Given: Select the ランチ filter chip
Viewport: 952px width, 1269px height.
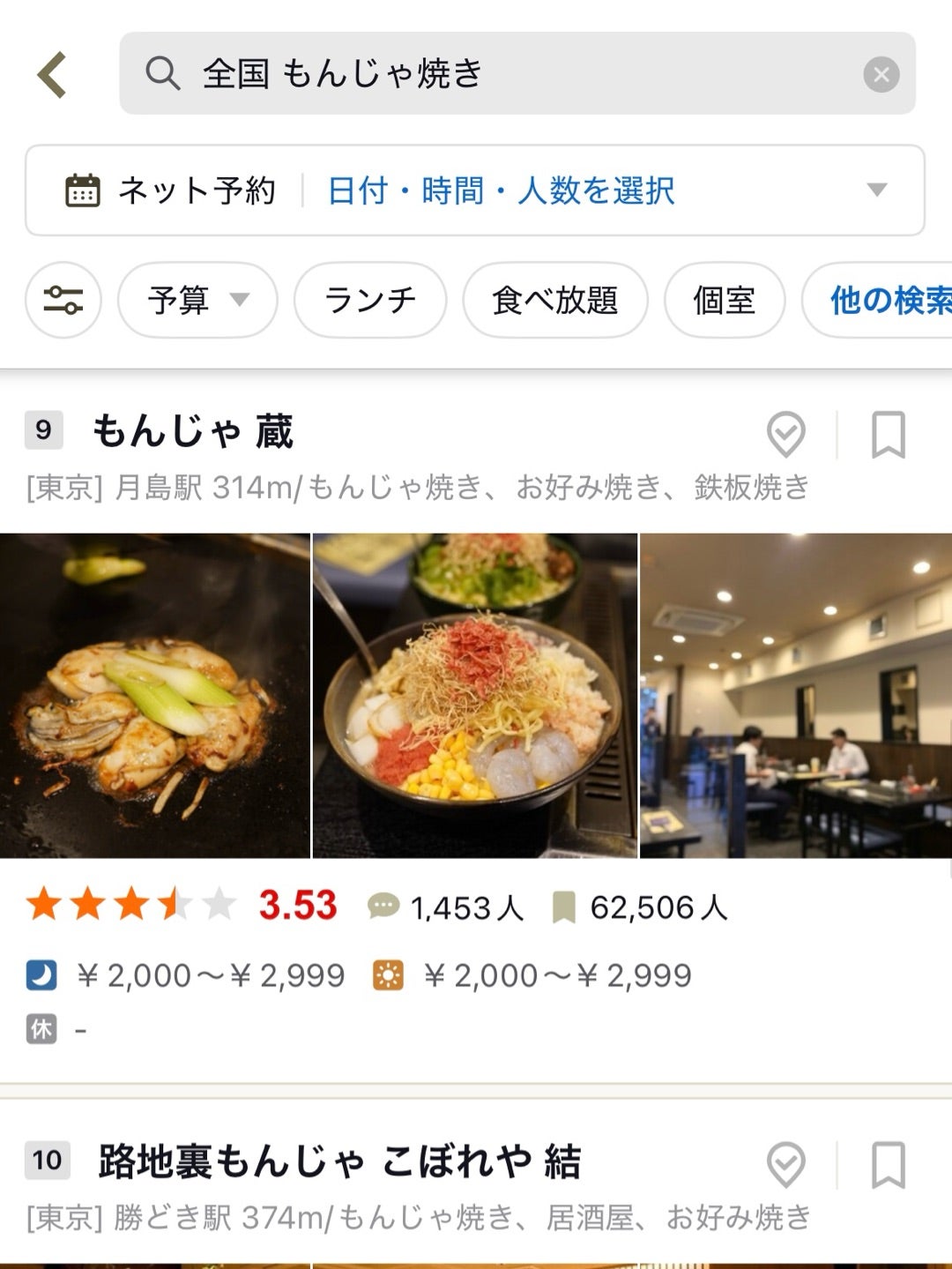Looking at the screenshot, I should click(x=370, y=300).
